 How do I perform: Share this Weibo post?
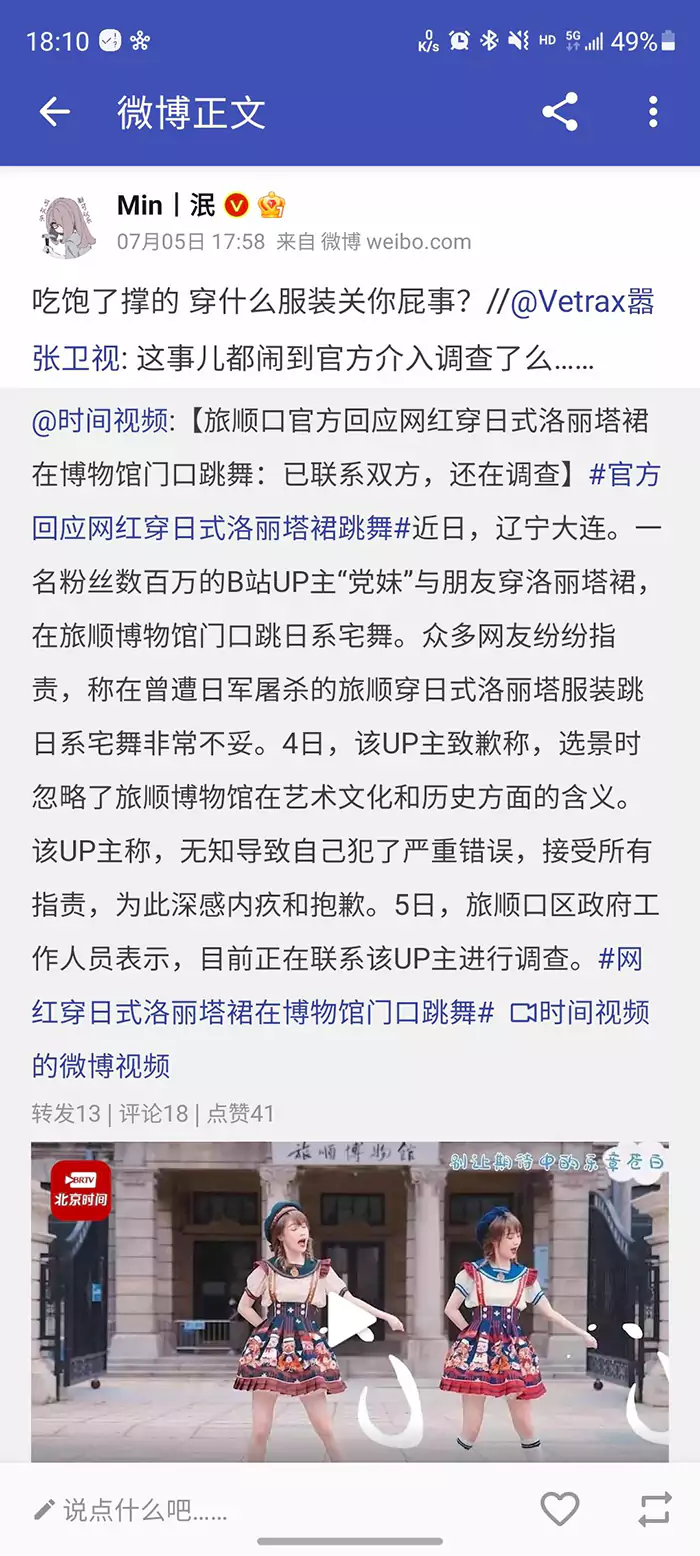point(560,112)
